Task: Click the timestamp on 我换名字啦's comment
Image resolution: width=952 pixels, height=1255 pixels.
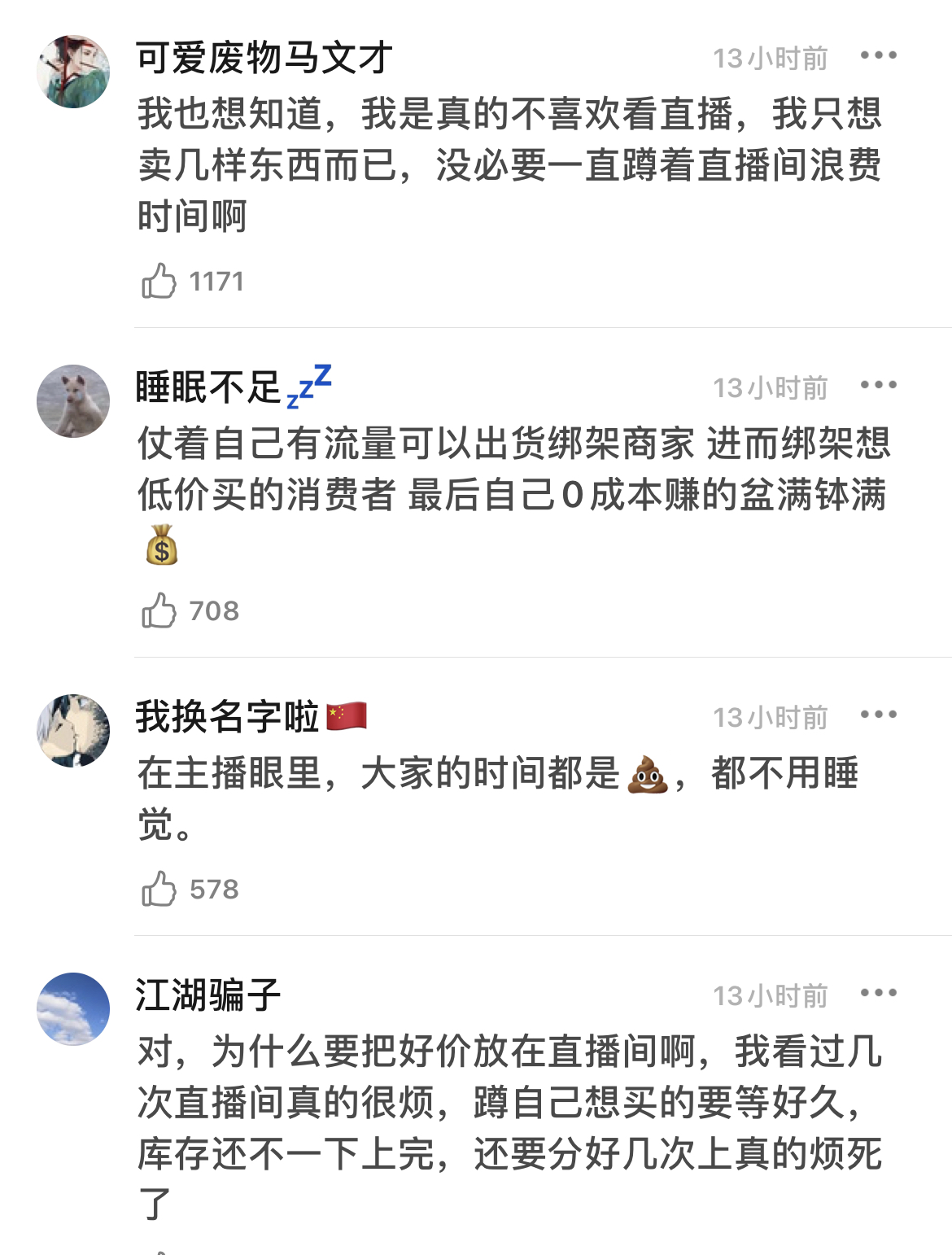Action: tap(770, 718)
